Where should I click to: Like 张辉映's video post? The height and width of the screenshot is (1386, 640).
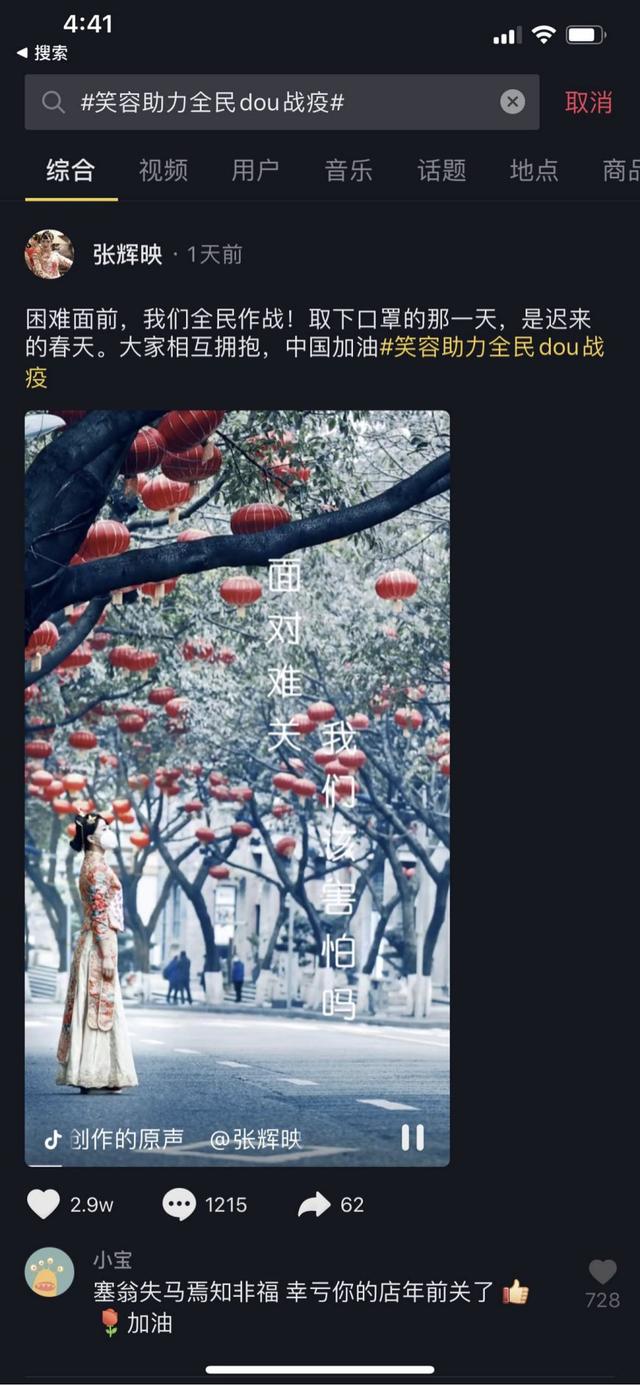click(x=43, y=1204)
